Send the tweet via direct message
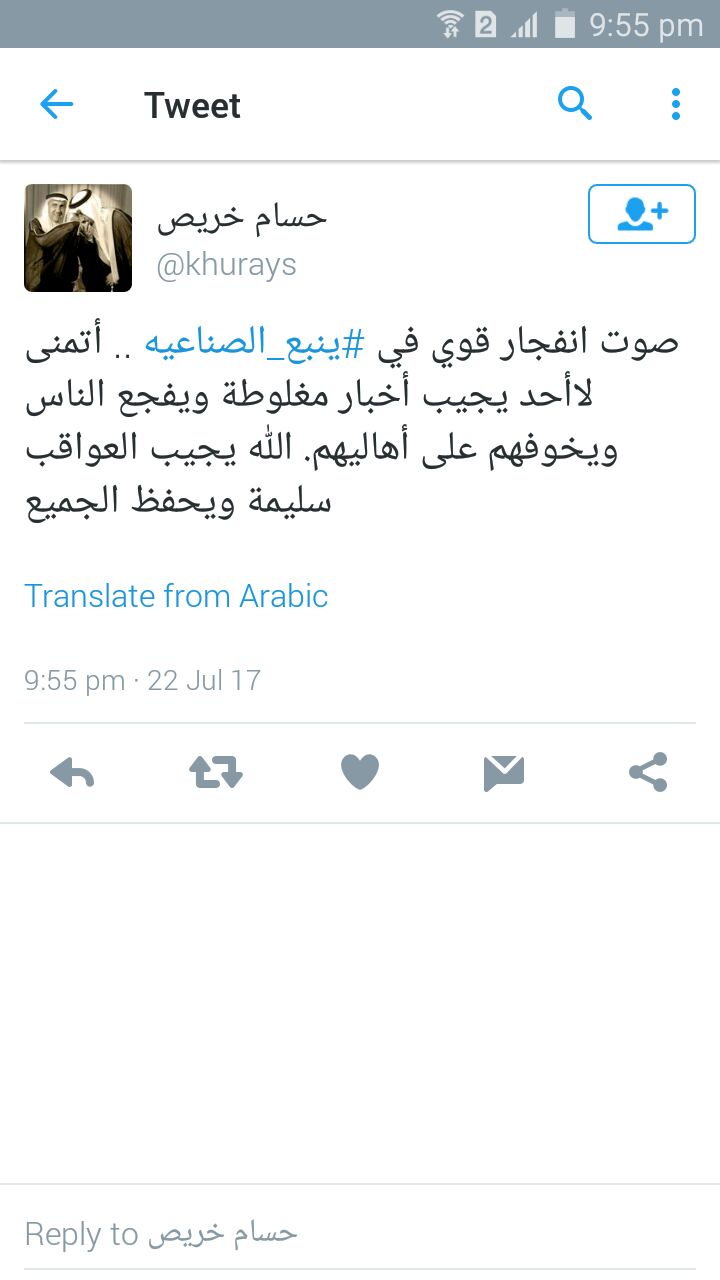720x1280 pixels. click(504, 773)
